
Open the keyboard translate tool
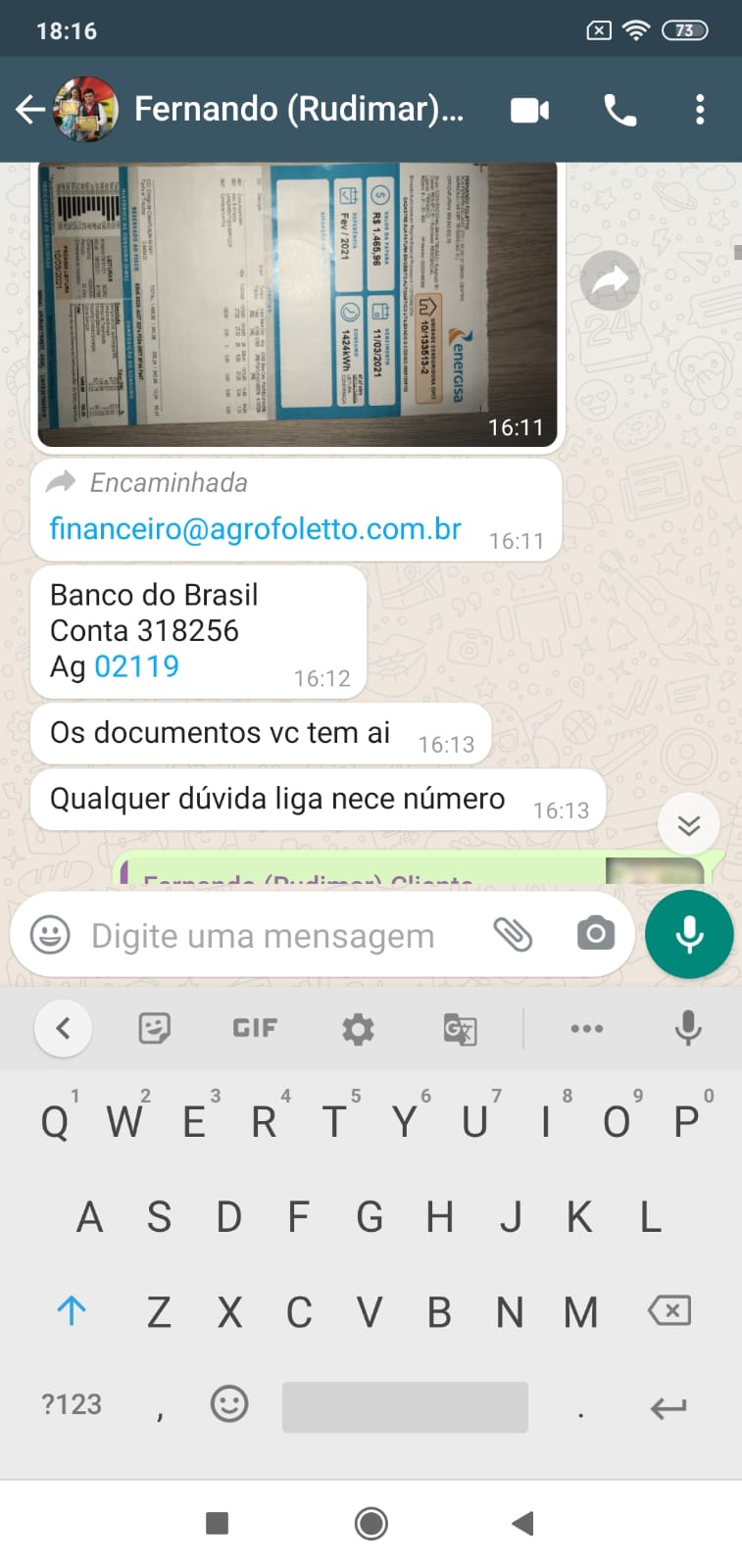click(x=460, y=1029)
